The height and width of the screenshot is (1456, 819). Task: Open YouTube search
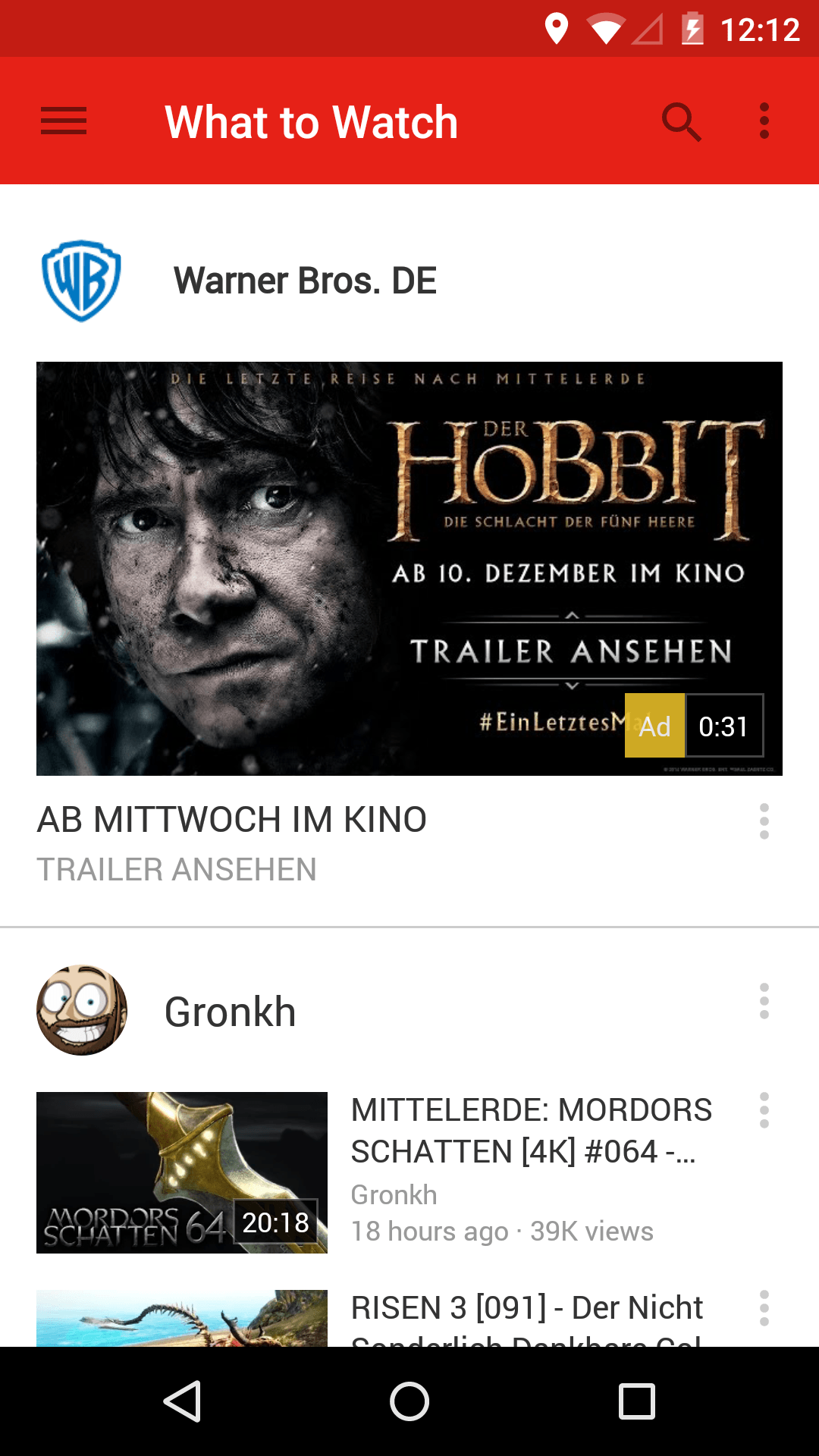(x=681, y=121)
